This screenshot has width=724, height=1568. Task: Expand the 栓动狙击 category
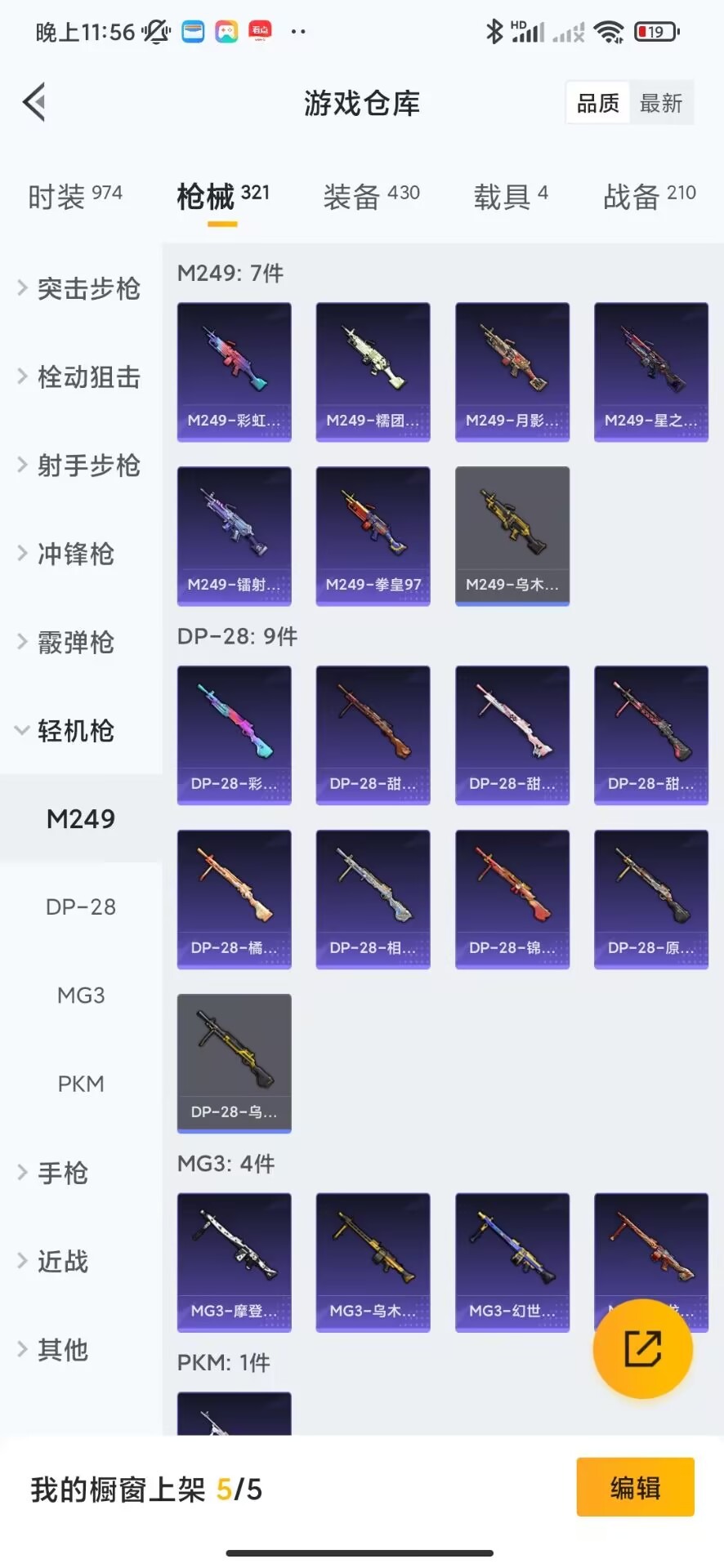coord(80,376)
